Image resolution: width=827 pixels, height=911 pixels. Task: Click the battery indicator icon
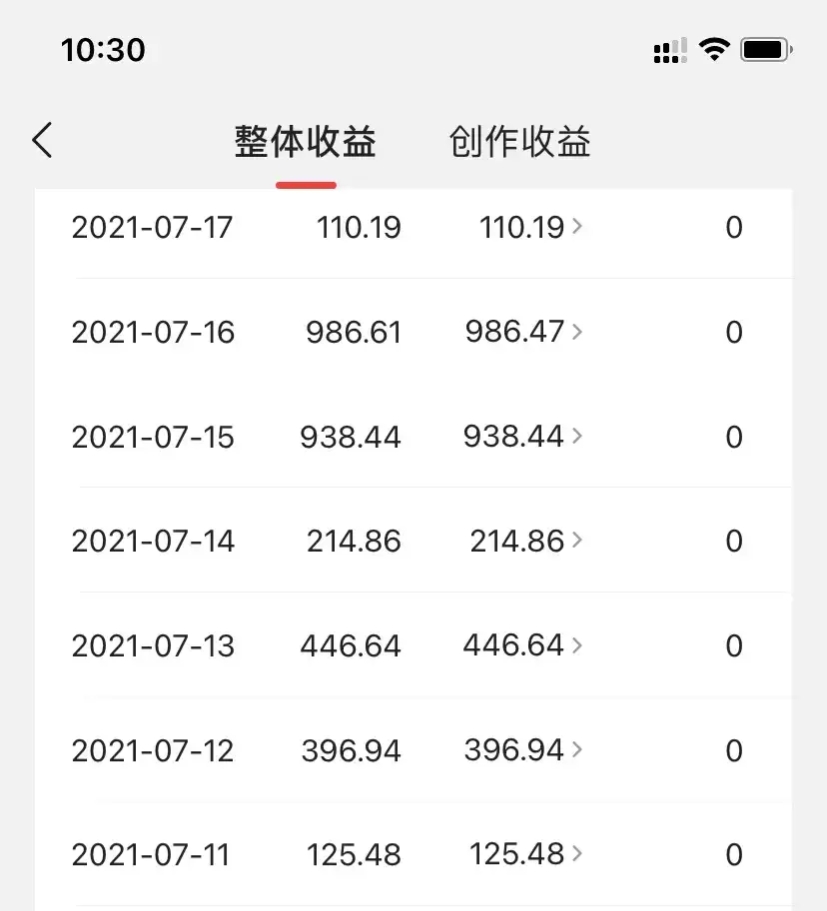pos(763,46)
